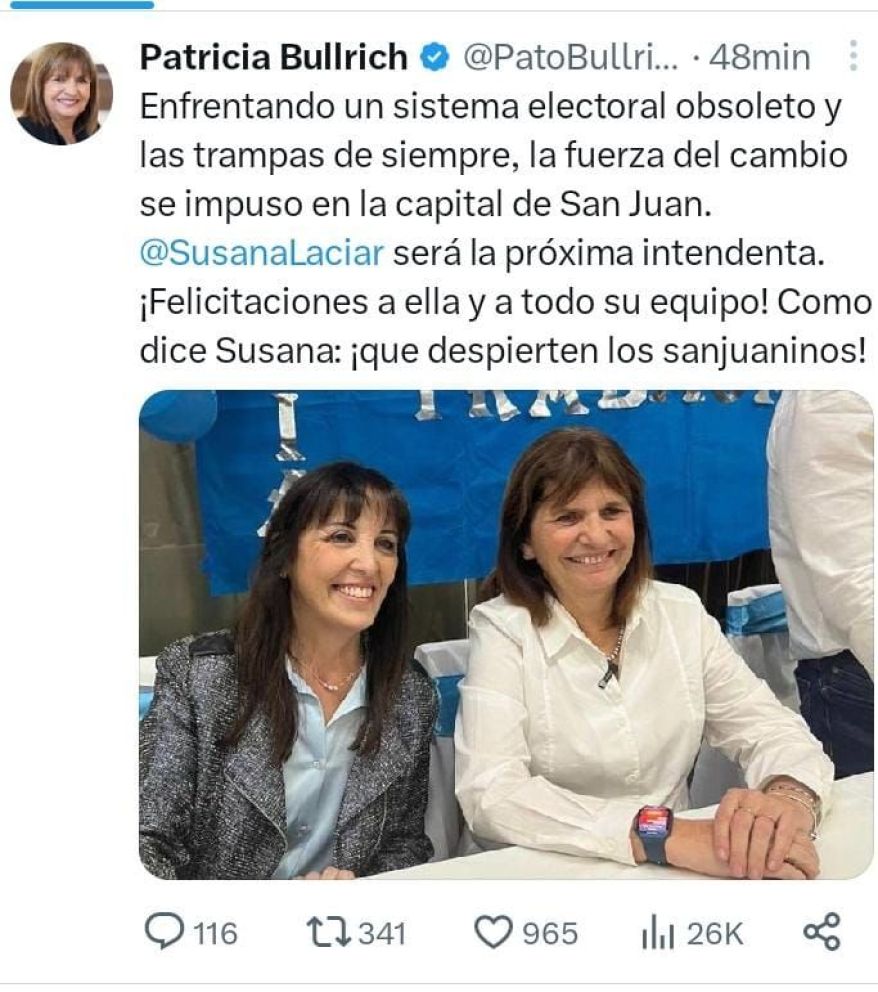This screenshot has height=992, width=878.
Task: Open the @SusanaLaciar mention link
Action: click(x=262, y=253)
